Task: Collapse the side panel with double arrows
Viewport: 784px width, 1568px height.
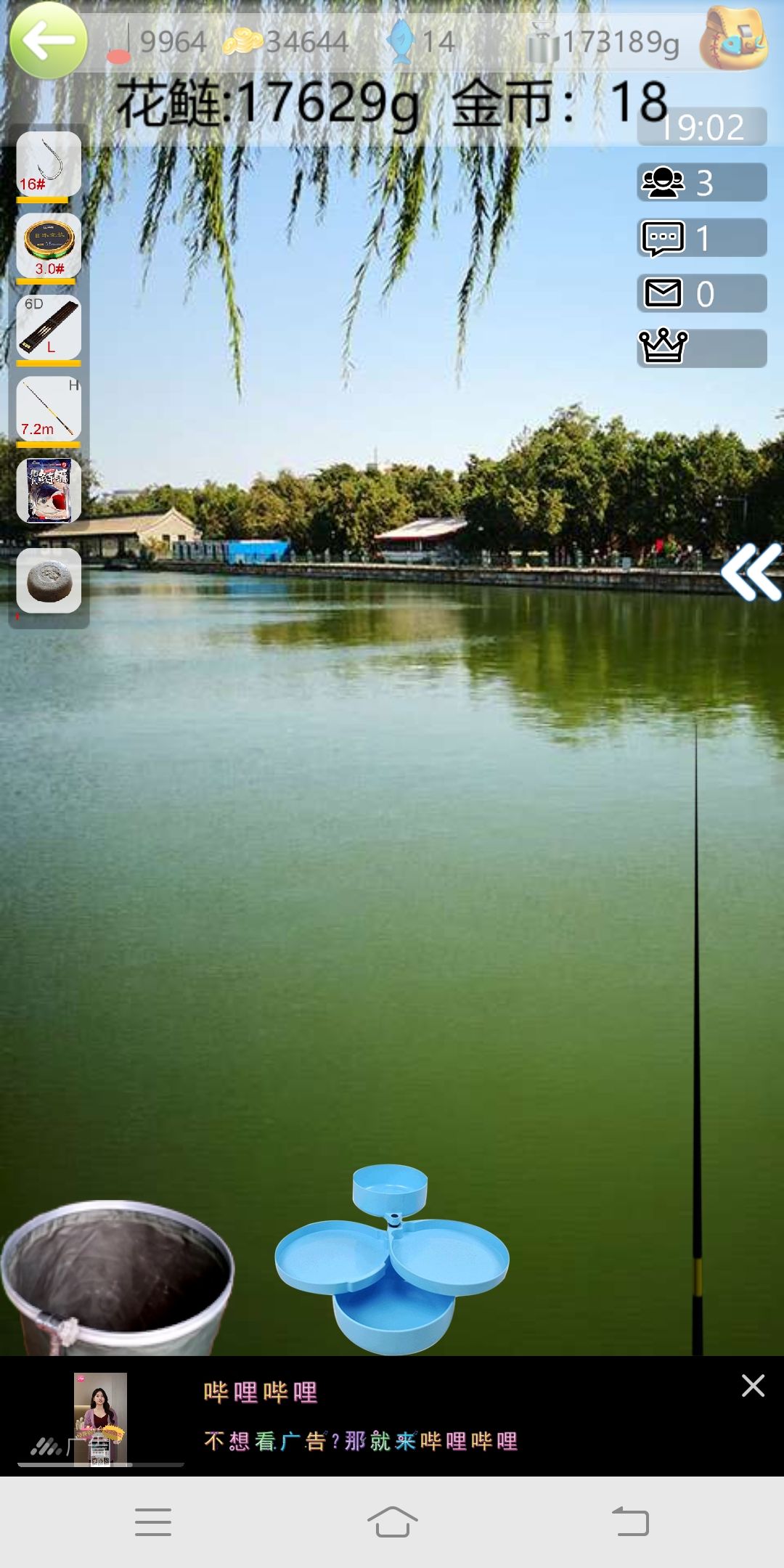Action: [751, 572]
